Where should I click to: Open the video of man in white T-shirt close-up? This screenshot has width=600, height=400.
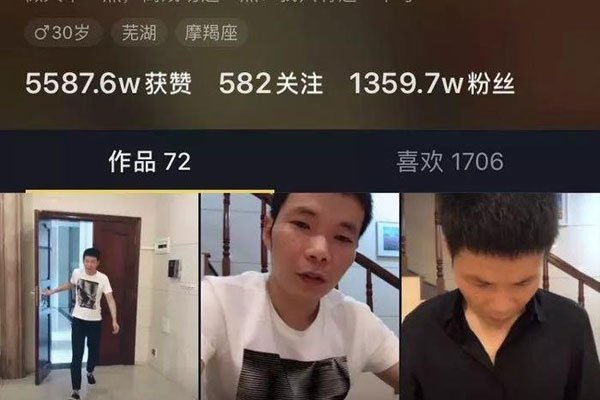click(299, 296)
